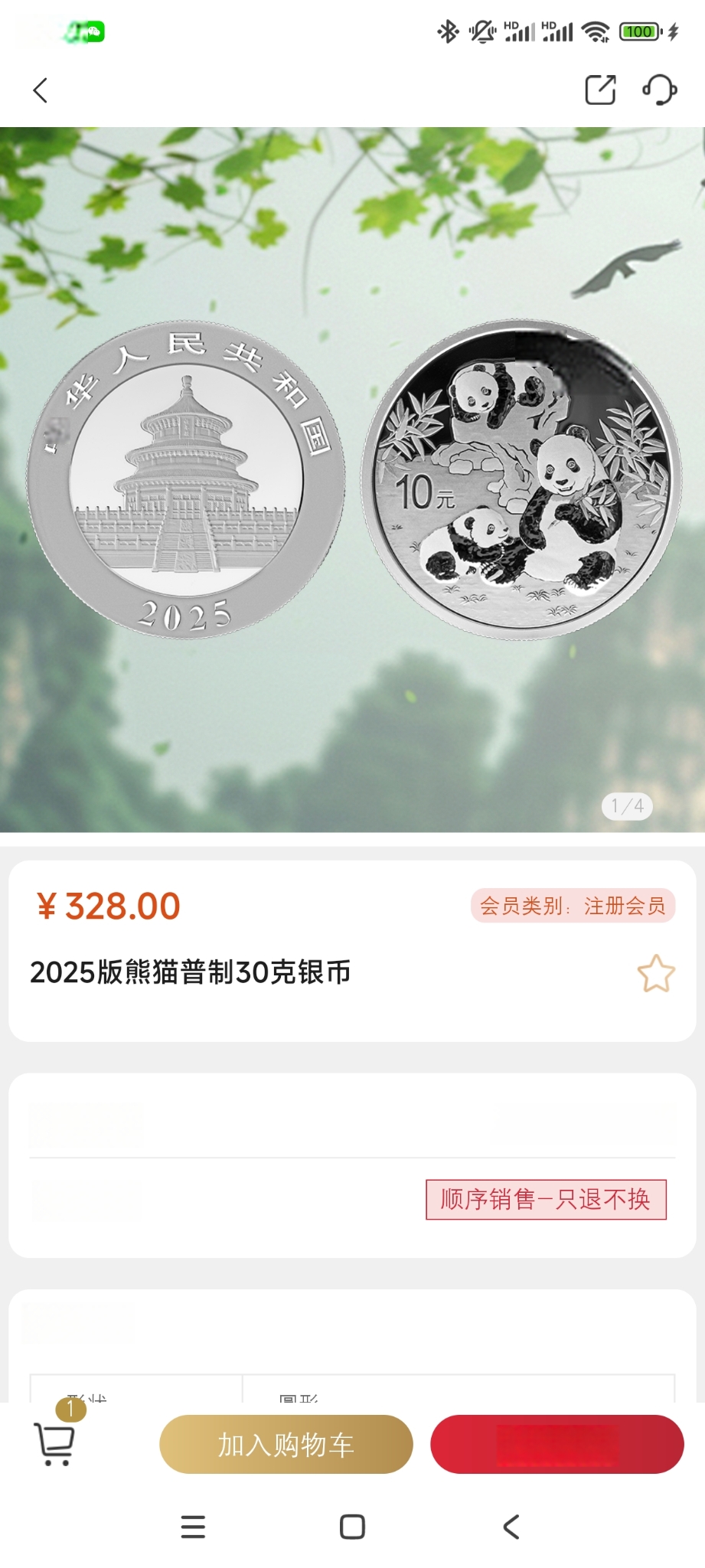
Task: Tap system home button
Action: [352, 1527]
